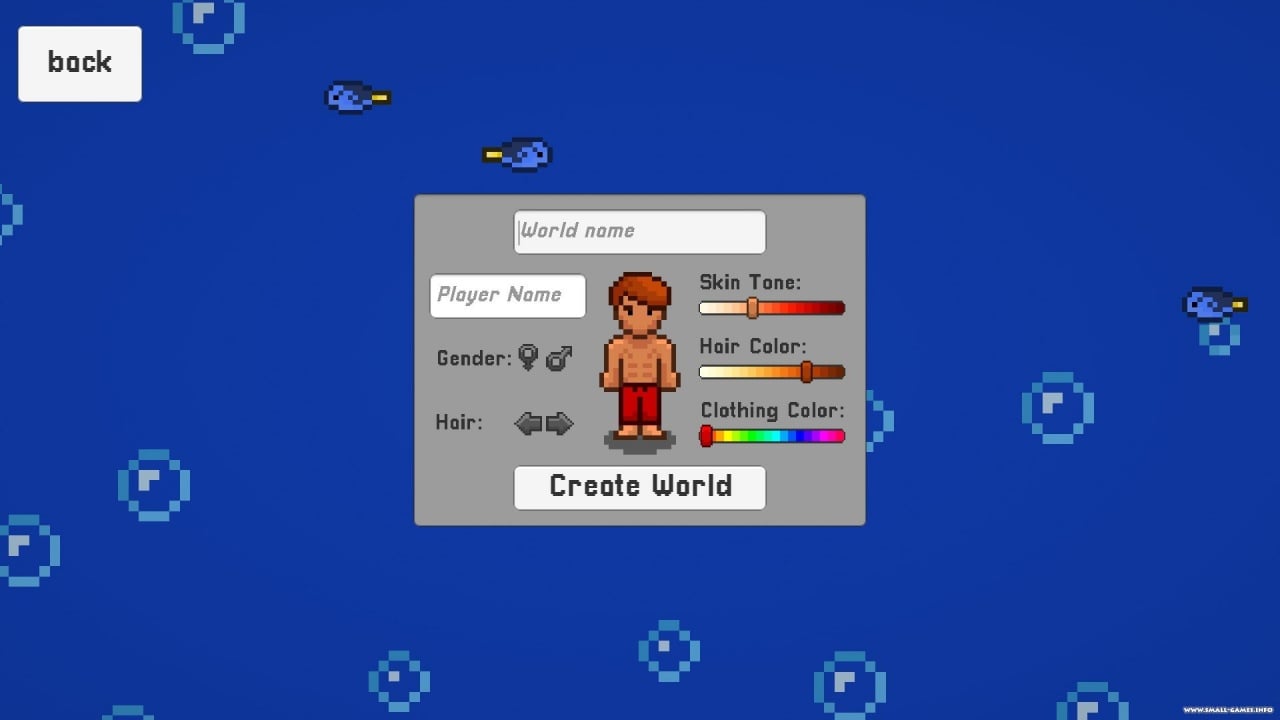The image size is (1280, 720).
Task: Select the male gender icon
Action: coord(559,357)
